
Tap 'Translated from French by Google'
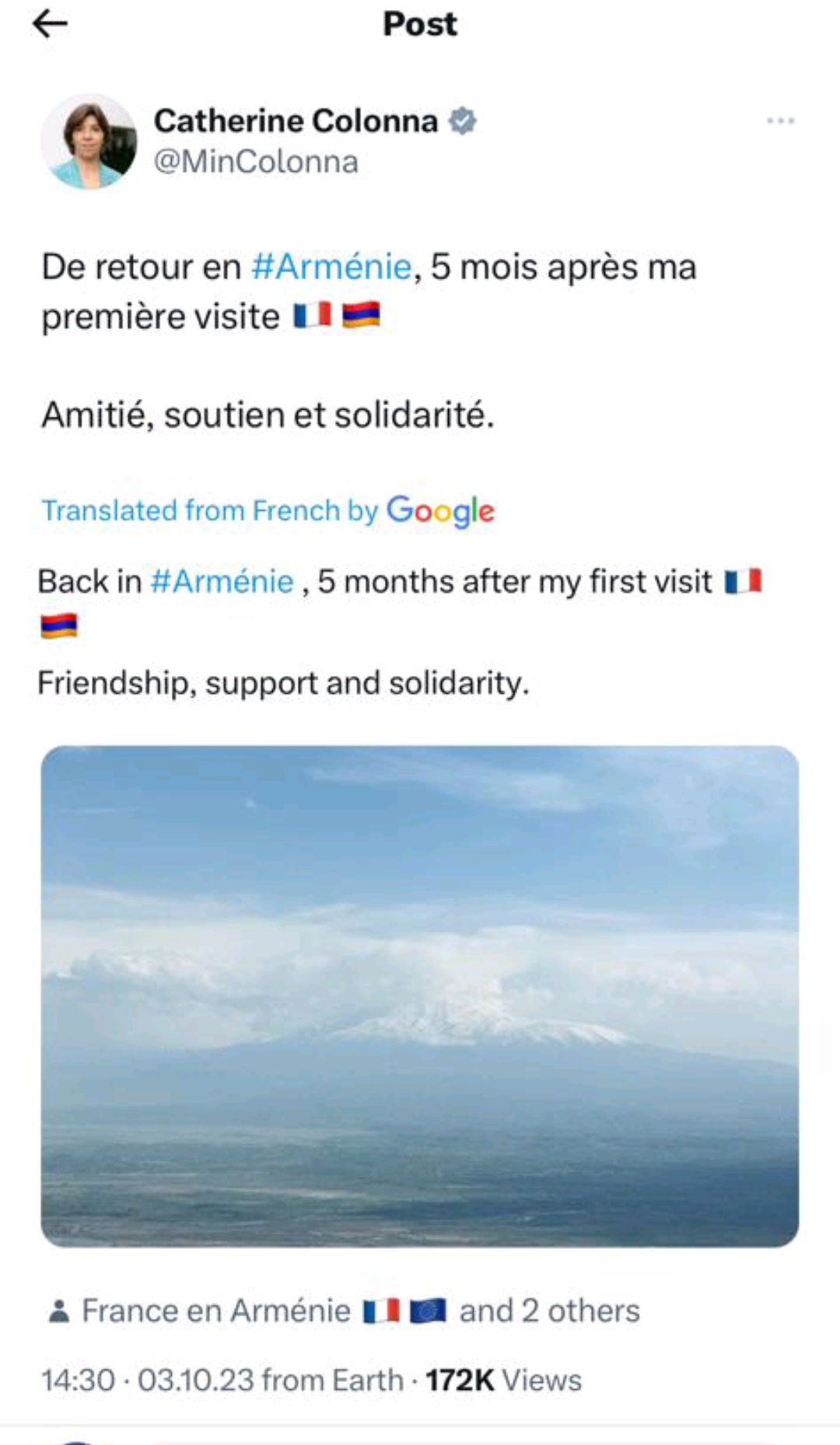(x=268, y=511)
